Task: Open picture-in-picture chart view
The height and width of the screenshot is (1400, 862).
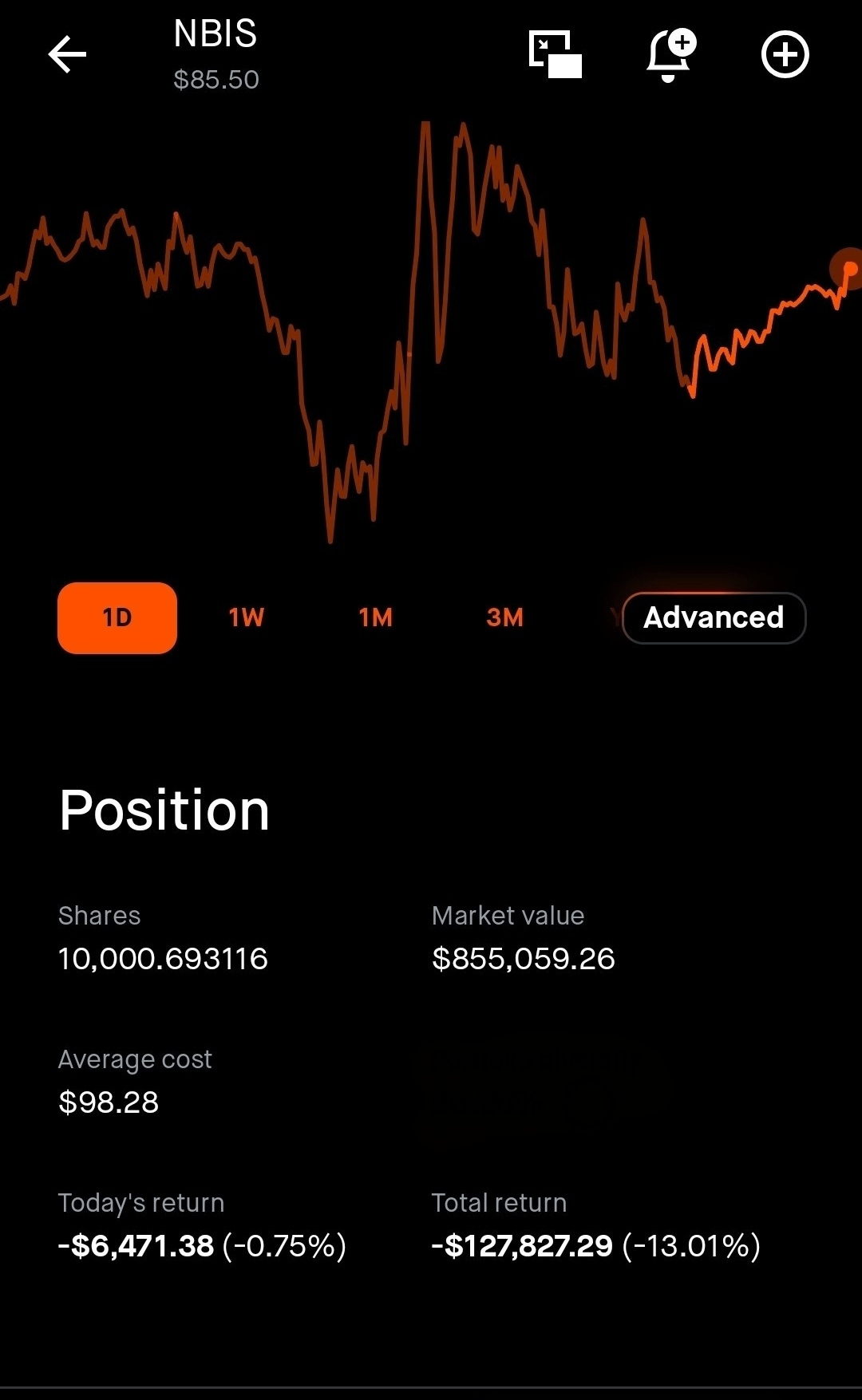Action: click(x=555, y=54)
